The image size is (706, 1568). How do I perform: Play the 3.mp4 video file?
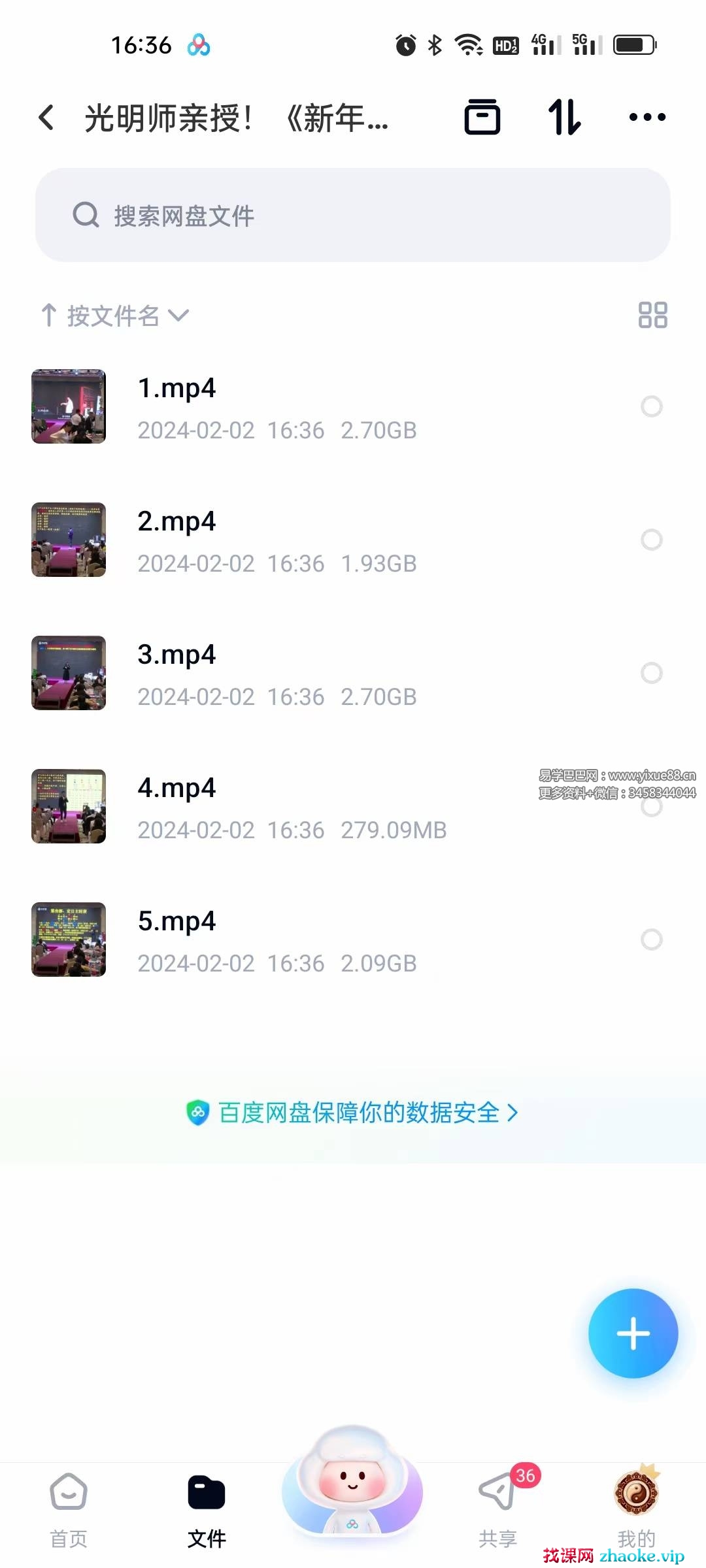[176, 655]
